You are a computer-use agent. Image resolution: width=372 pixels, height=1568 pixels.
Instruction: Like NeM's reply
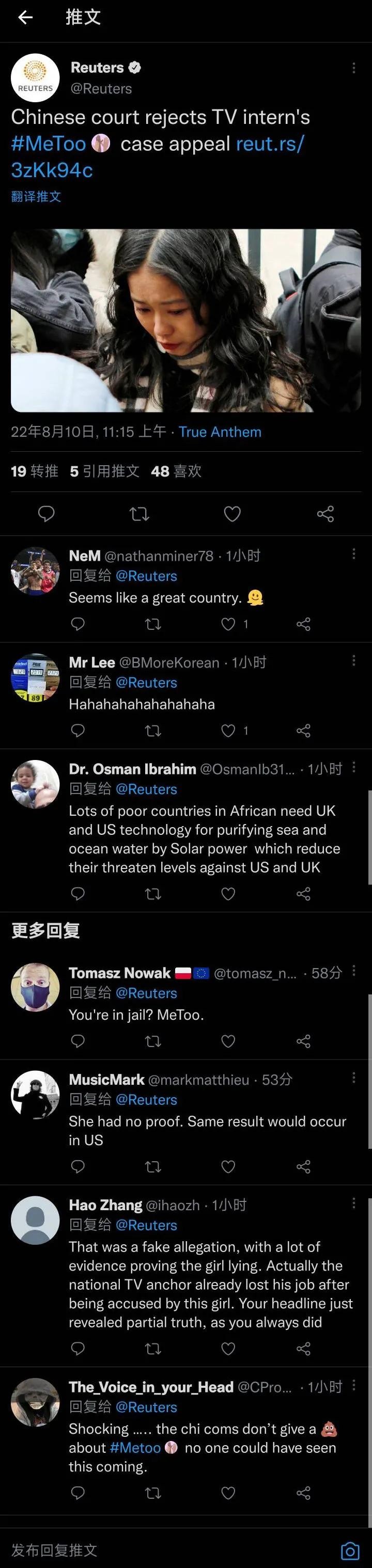point(228,624)
